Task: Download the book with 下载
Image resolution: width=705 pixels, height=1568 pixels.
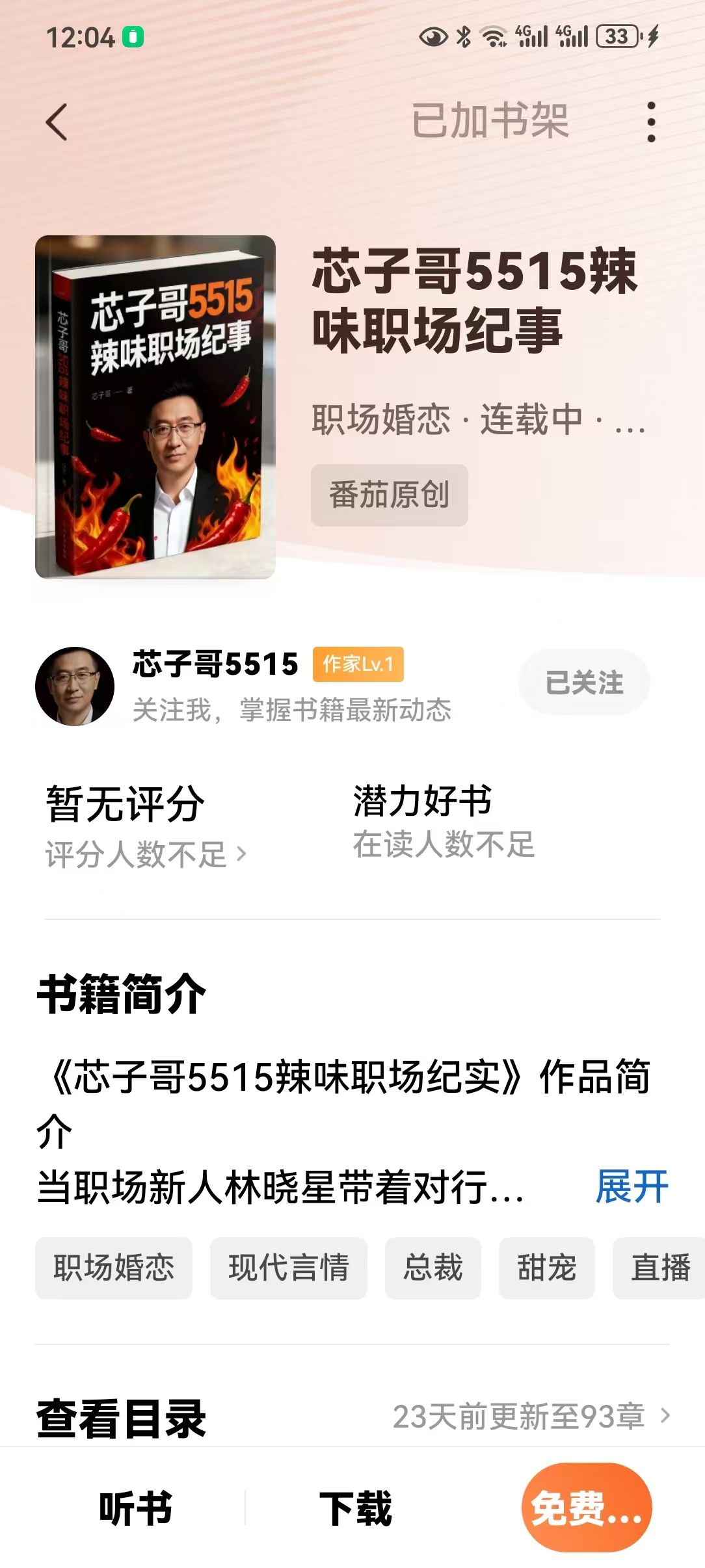Action: [355, 1508]
